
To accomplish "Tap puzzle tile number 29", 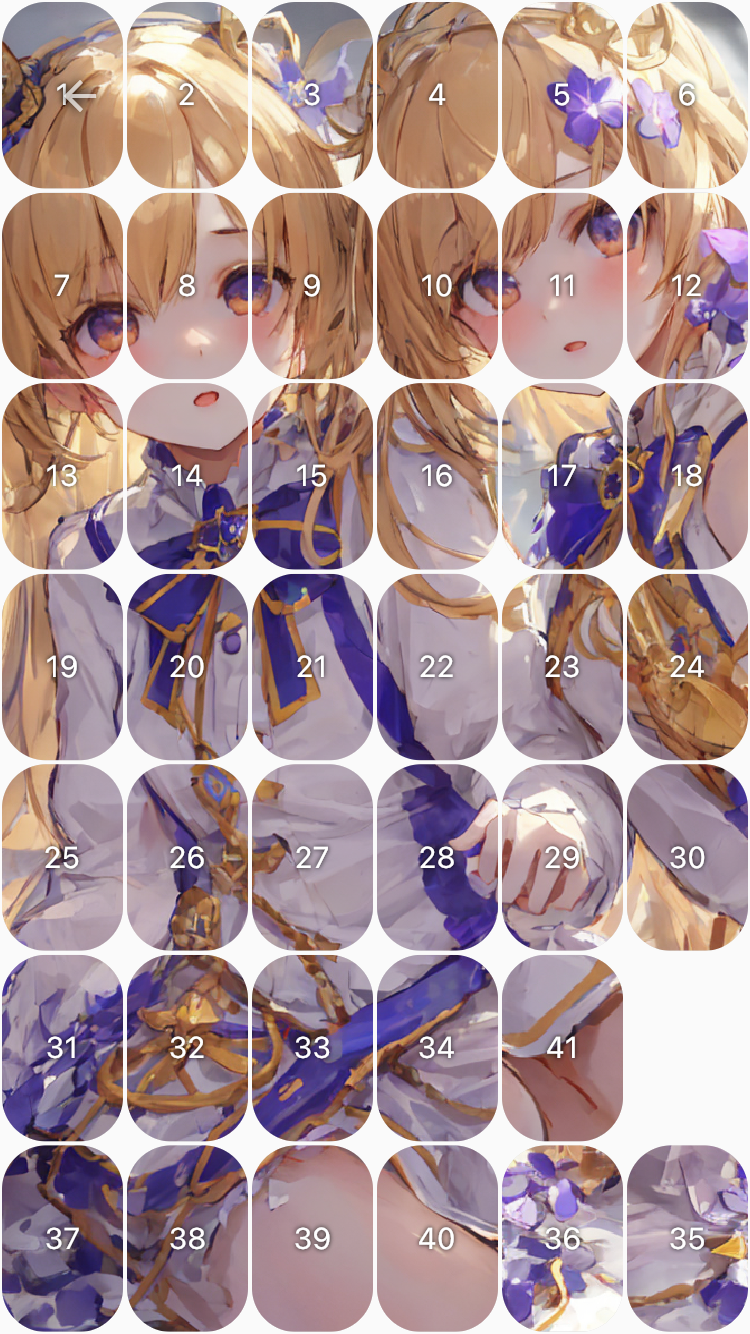I will pyautogui.click(x=562, y=857).
